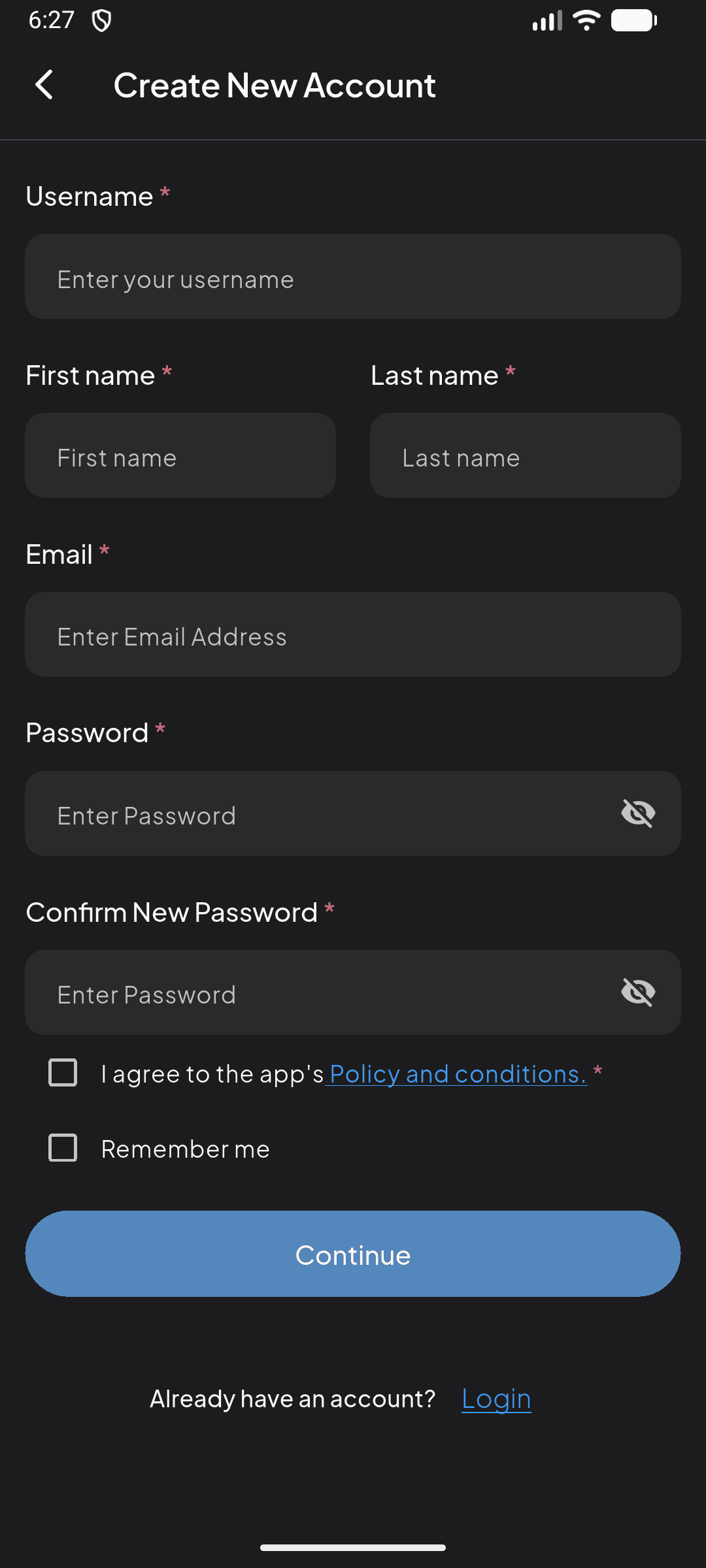Show the Password field text with eye icon
706x1568 pixels.
tap(637, 813)
